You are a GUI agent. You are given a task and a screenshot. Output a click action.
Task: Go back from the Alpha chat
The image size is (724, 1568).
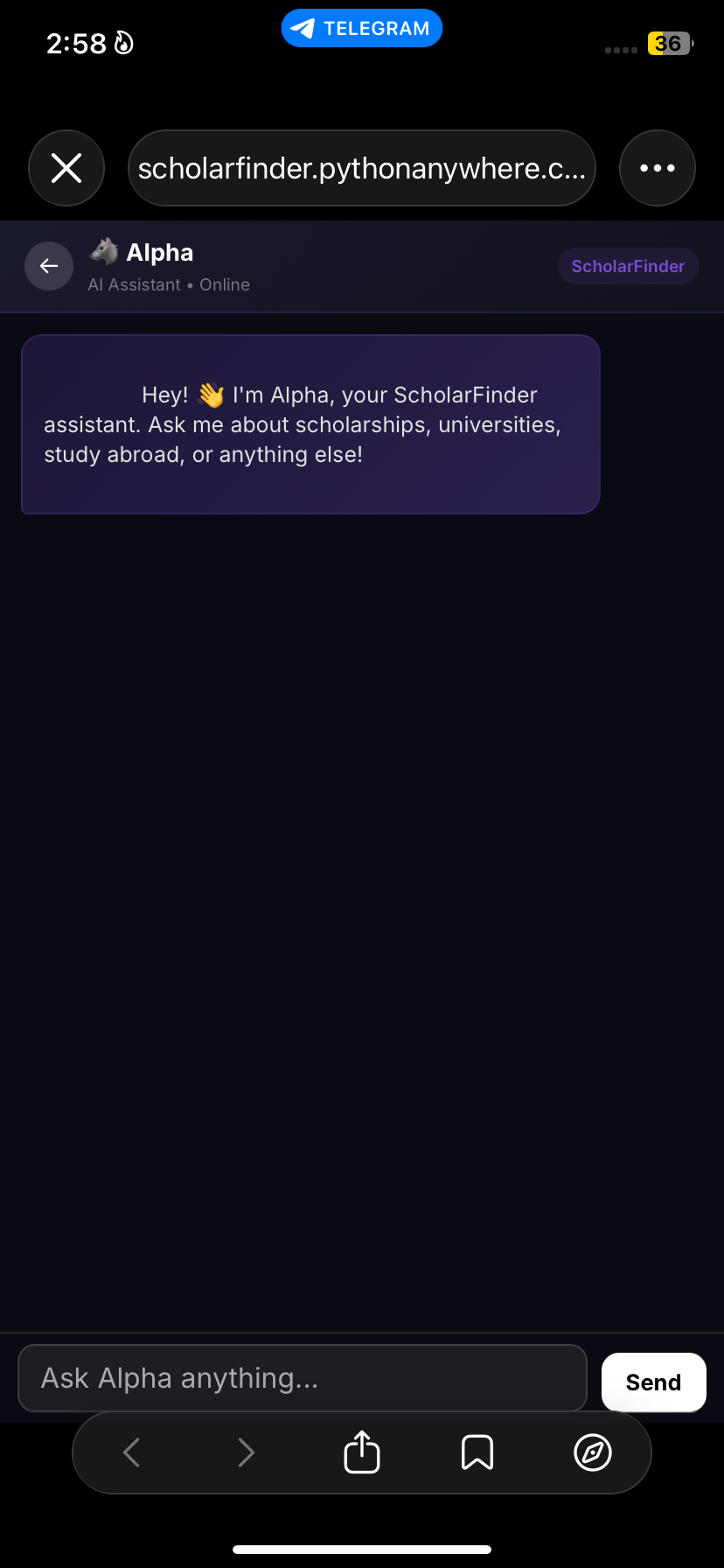click(x=49, y=266)
